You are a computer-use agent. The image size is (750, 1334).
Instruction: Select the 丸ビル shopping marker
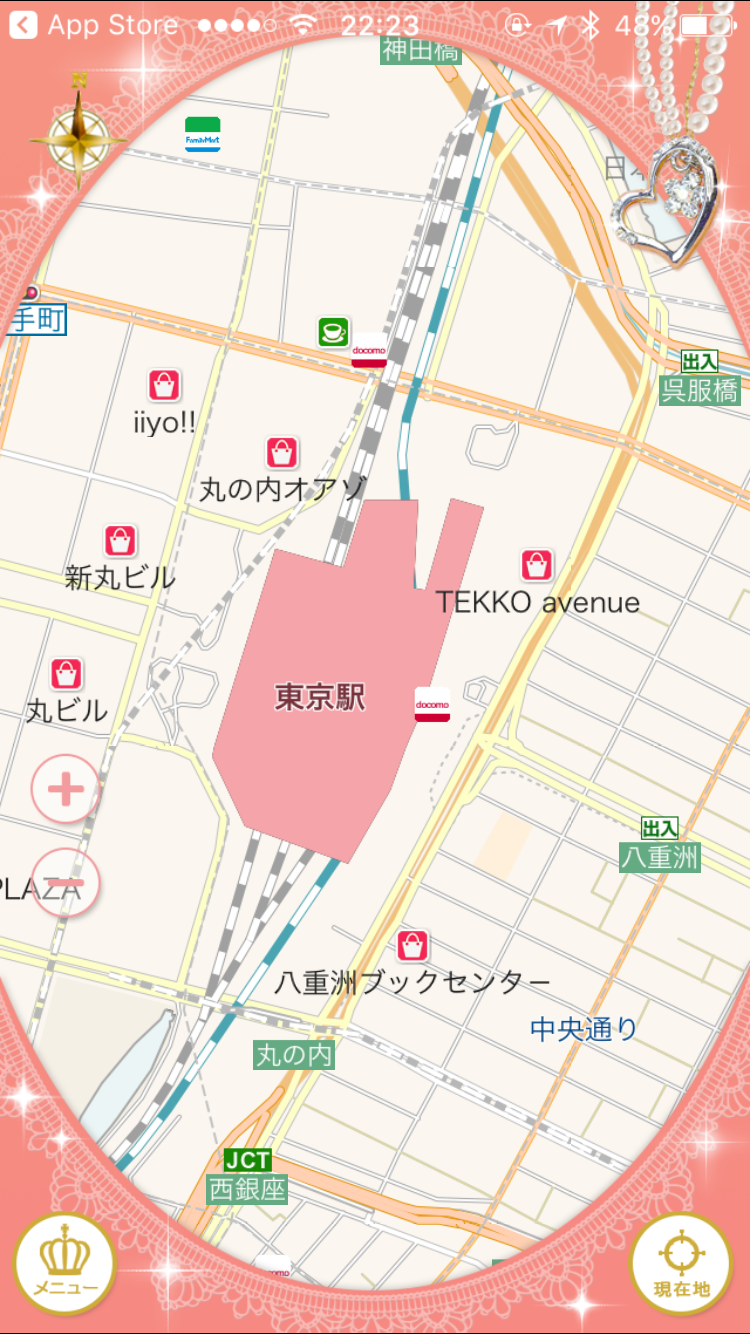[x=67, y=673]
